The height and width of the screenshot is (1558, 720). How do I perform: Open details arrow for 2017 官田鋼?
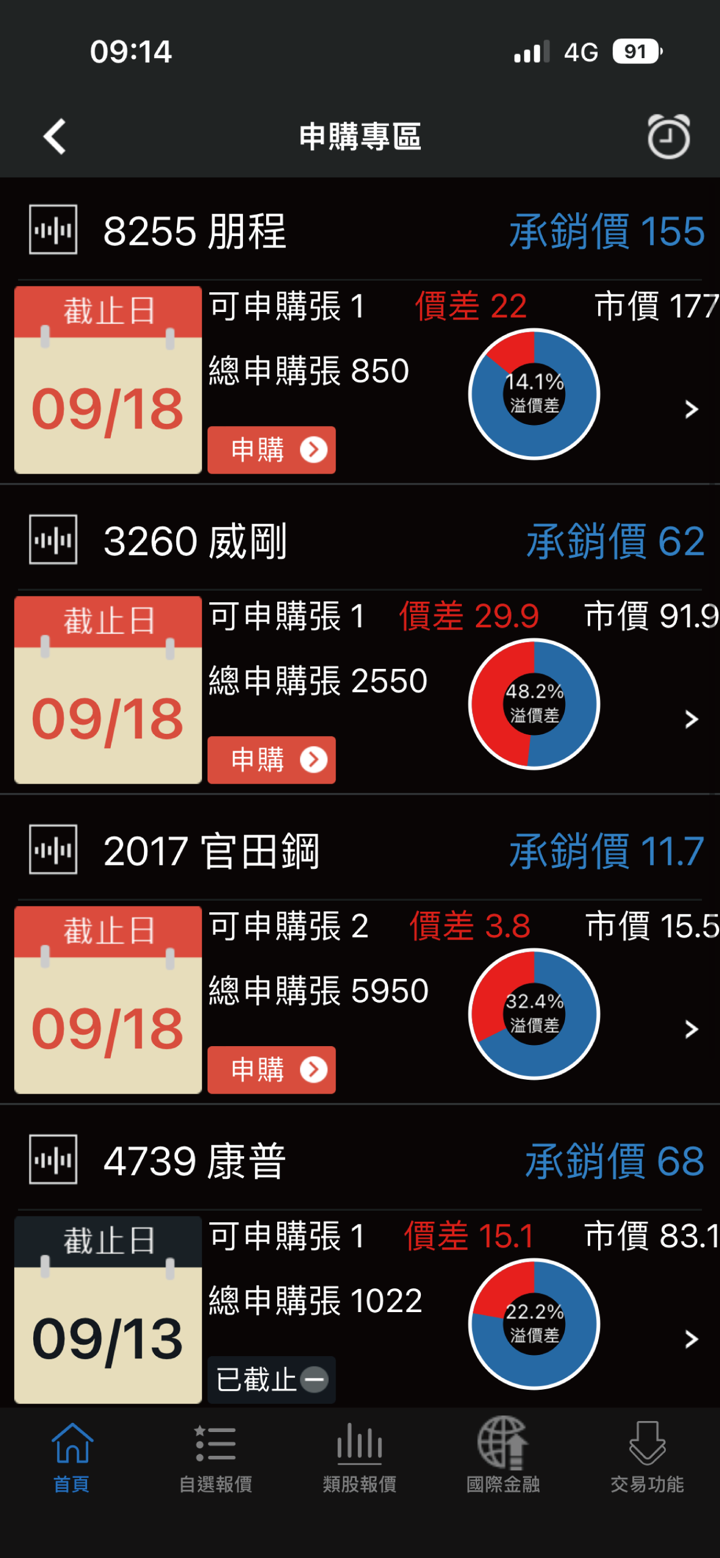tap(691, 1029)
